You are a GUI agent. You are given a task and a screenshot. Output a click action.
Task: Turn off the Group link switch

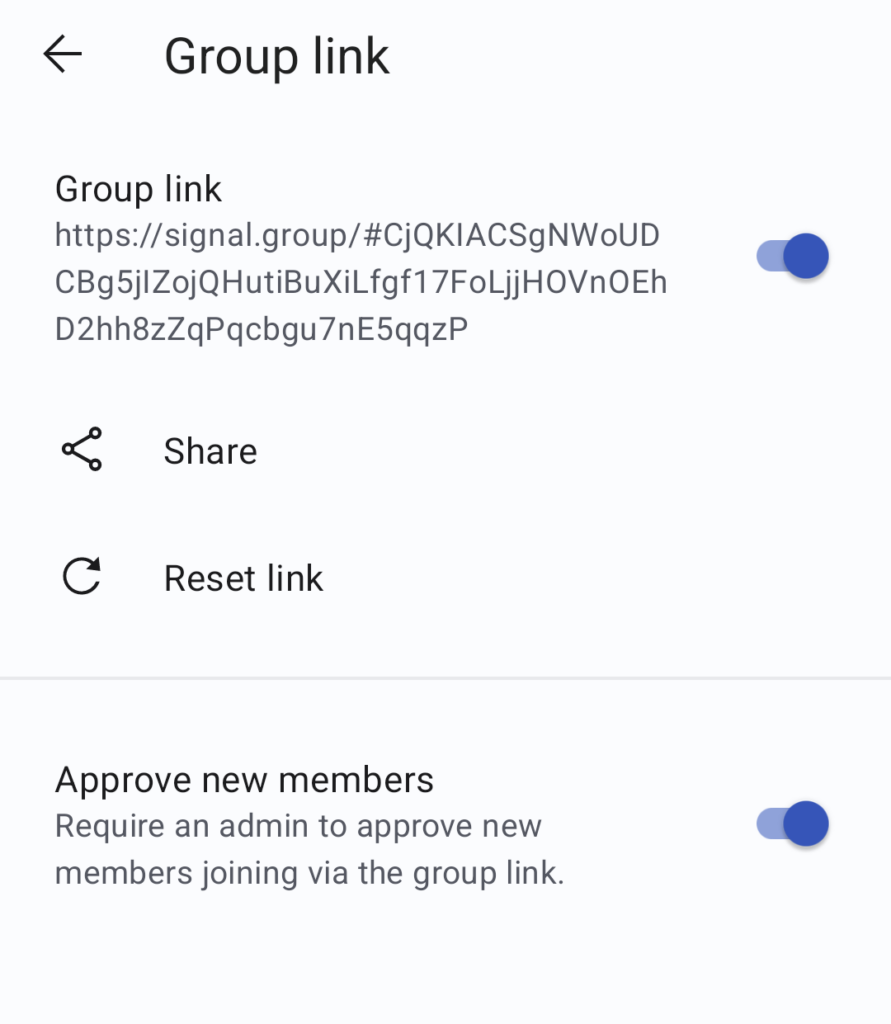(x=793, y=257)
